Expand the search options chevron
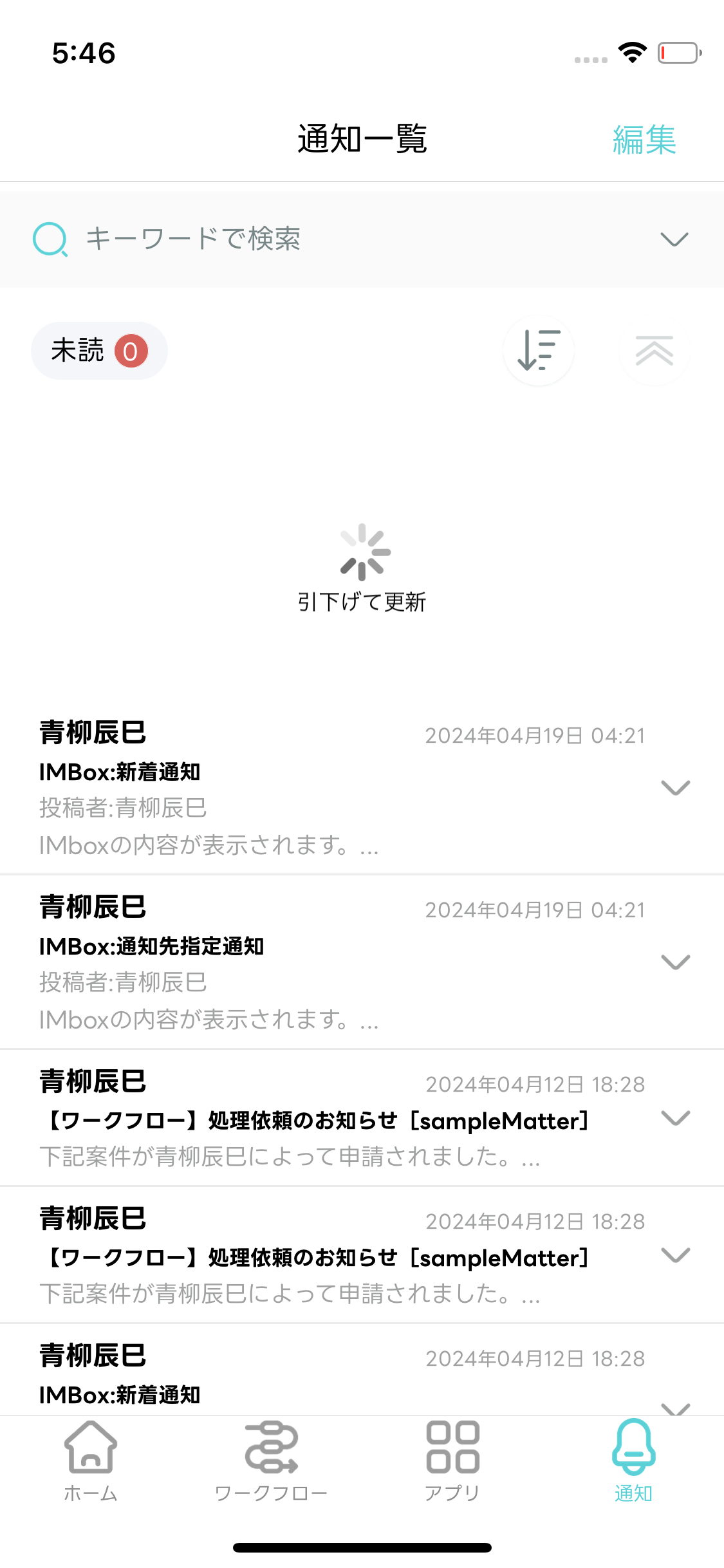Image resolution: width=724 pixels, height=1568 pixels. point(674,239)
